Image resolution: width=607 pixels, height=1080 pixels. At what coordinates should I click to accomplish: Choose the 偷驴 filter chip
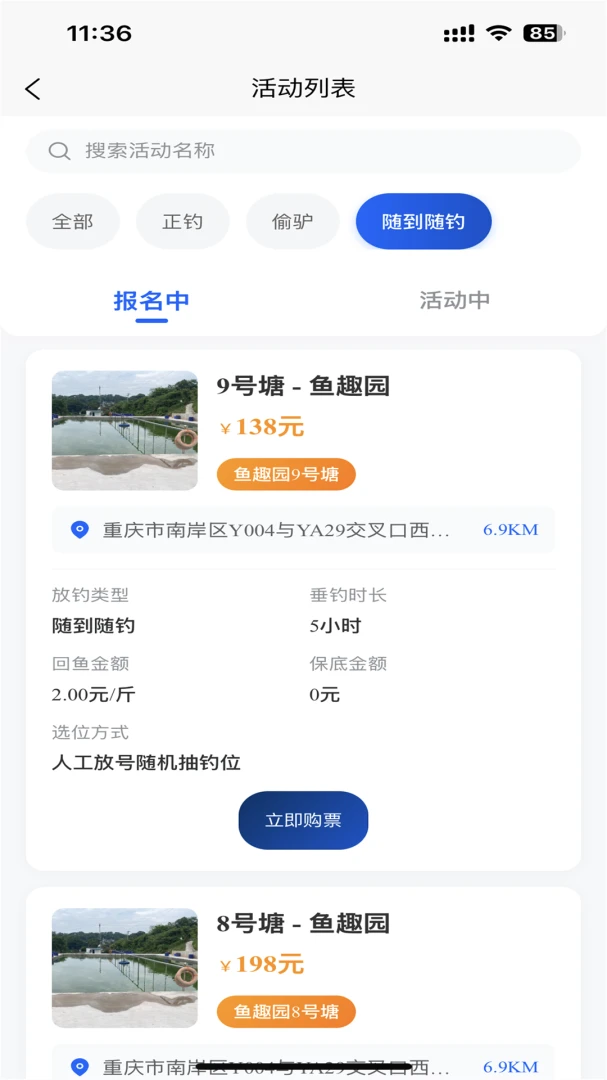click(x=293, y=222)
